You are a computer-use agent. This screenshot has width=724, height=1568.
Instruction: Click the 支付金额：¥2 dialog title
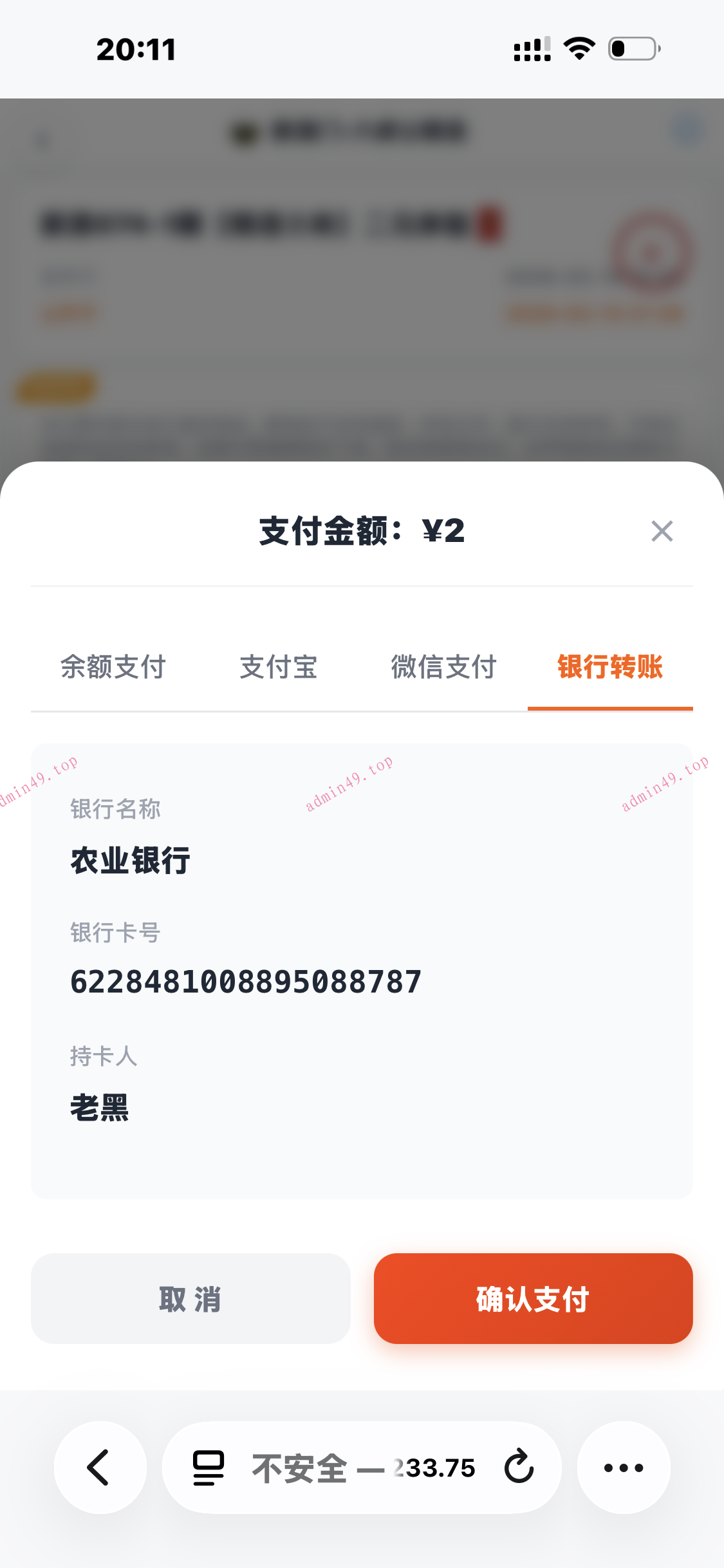(362, 532)
